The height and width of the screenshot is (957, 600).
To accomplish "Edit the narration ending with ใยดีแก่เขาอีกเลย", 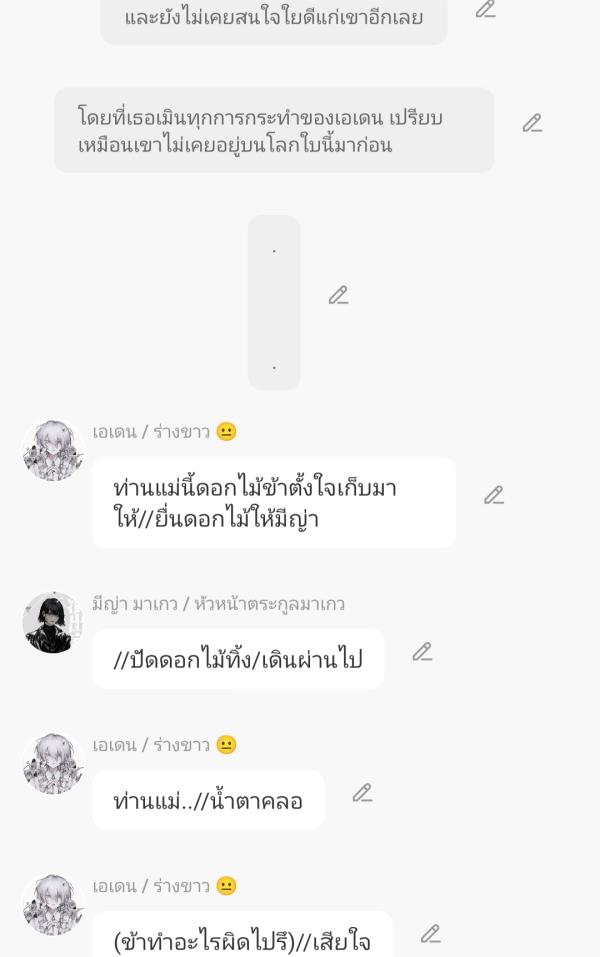I will point(485,10).
